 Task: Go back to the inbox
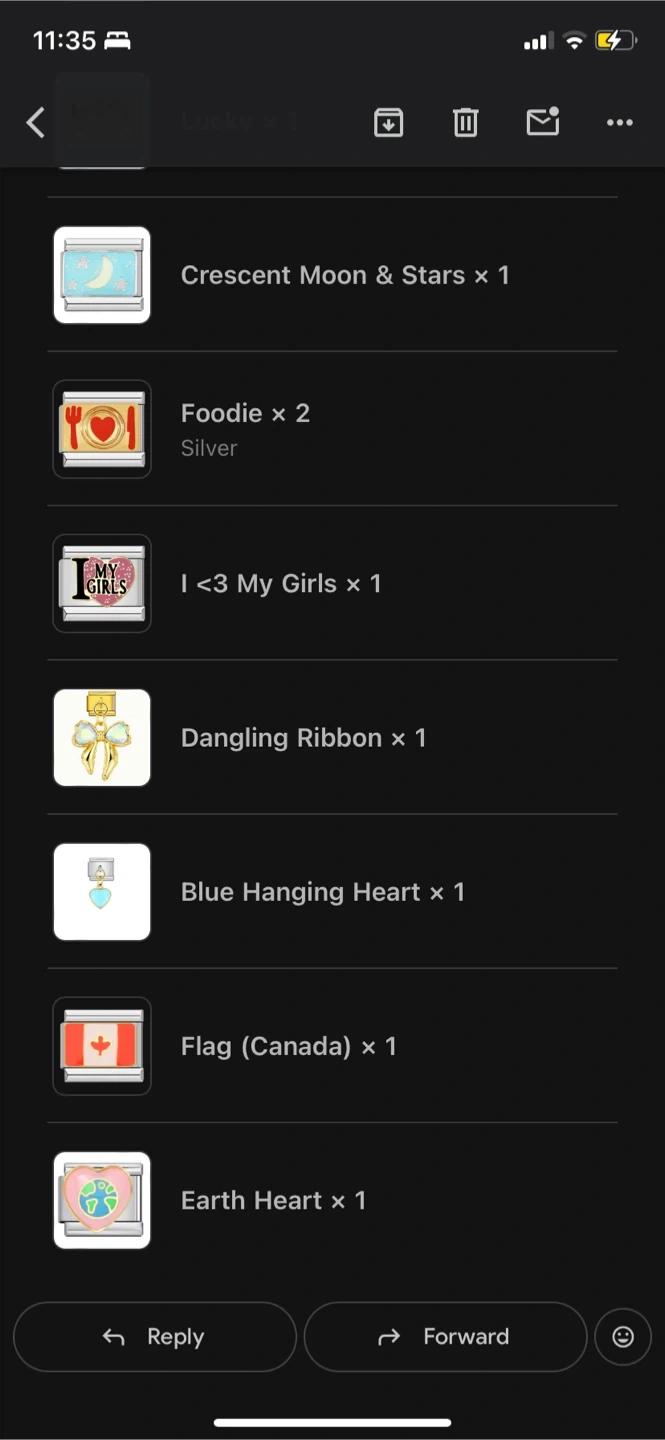coord(36,123)
